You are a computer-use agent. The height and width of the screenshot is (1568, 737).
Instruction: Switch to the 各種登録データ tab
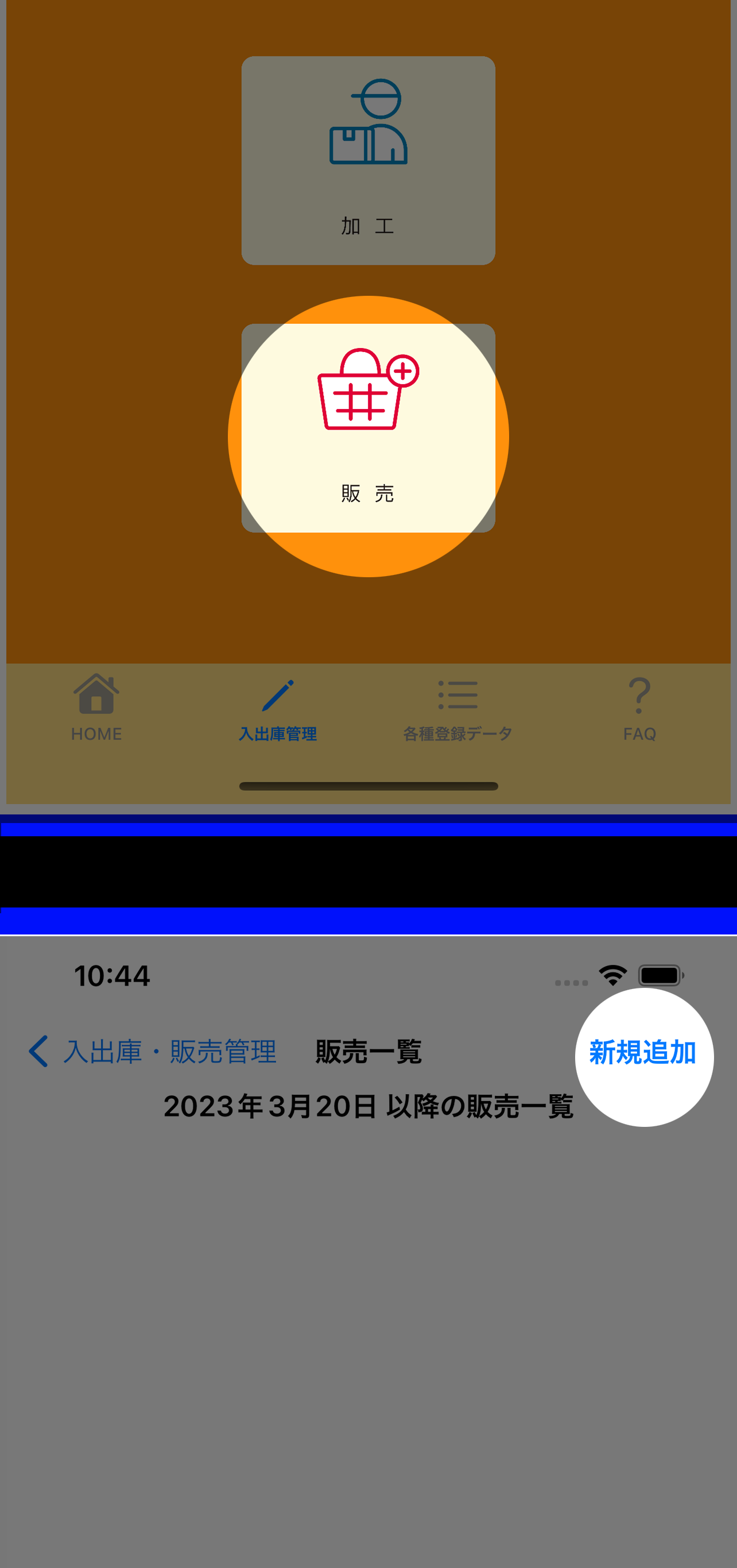coord(458,715)
